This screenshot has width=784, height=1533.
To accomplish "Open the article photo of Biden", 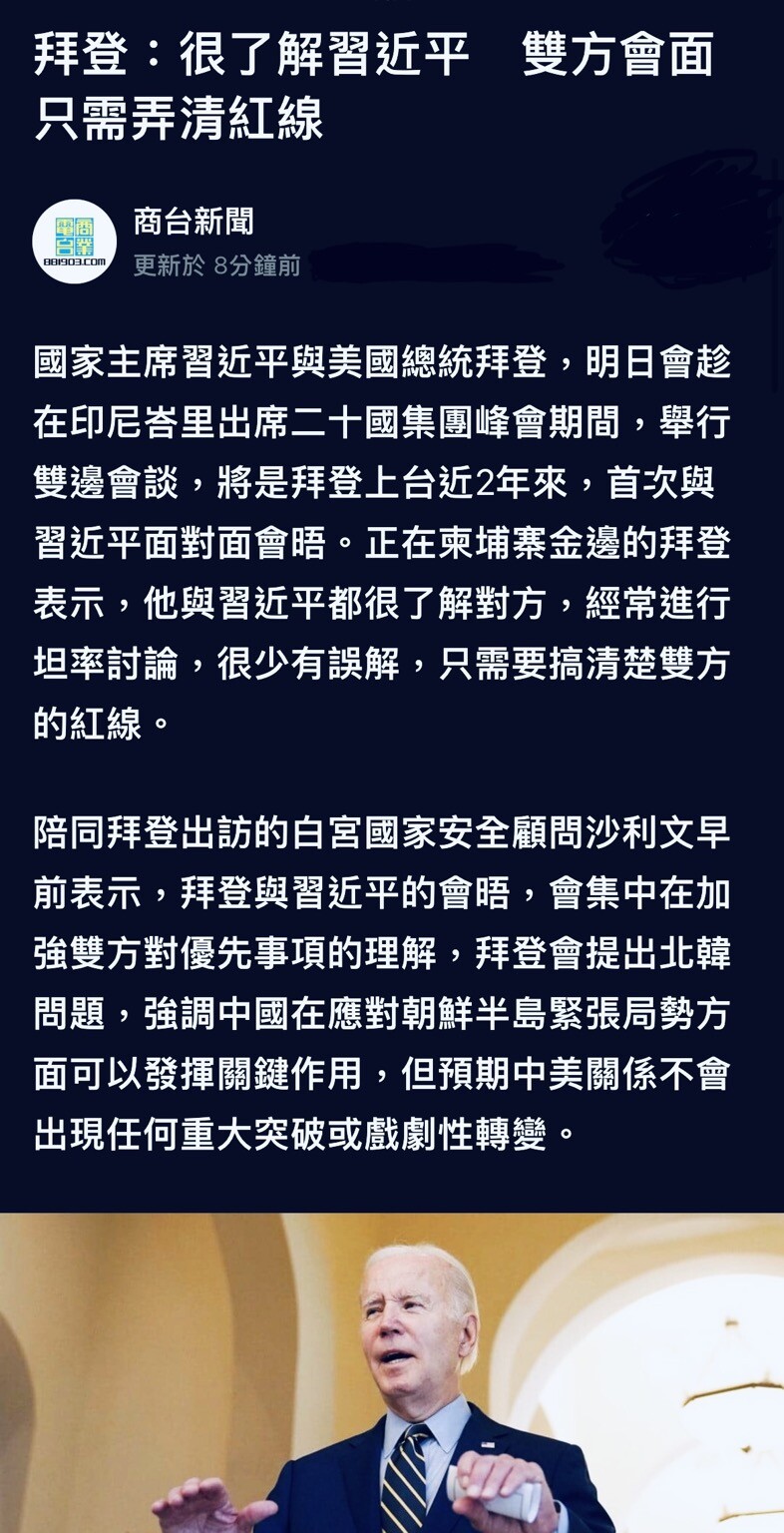I will coord(392,1372).
